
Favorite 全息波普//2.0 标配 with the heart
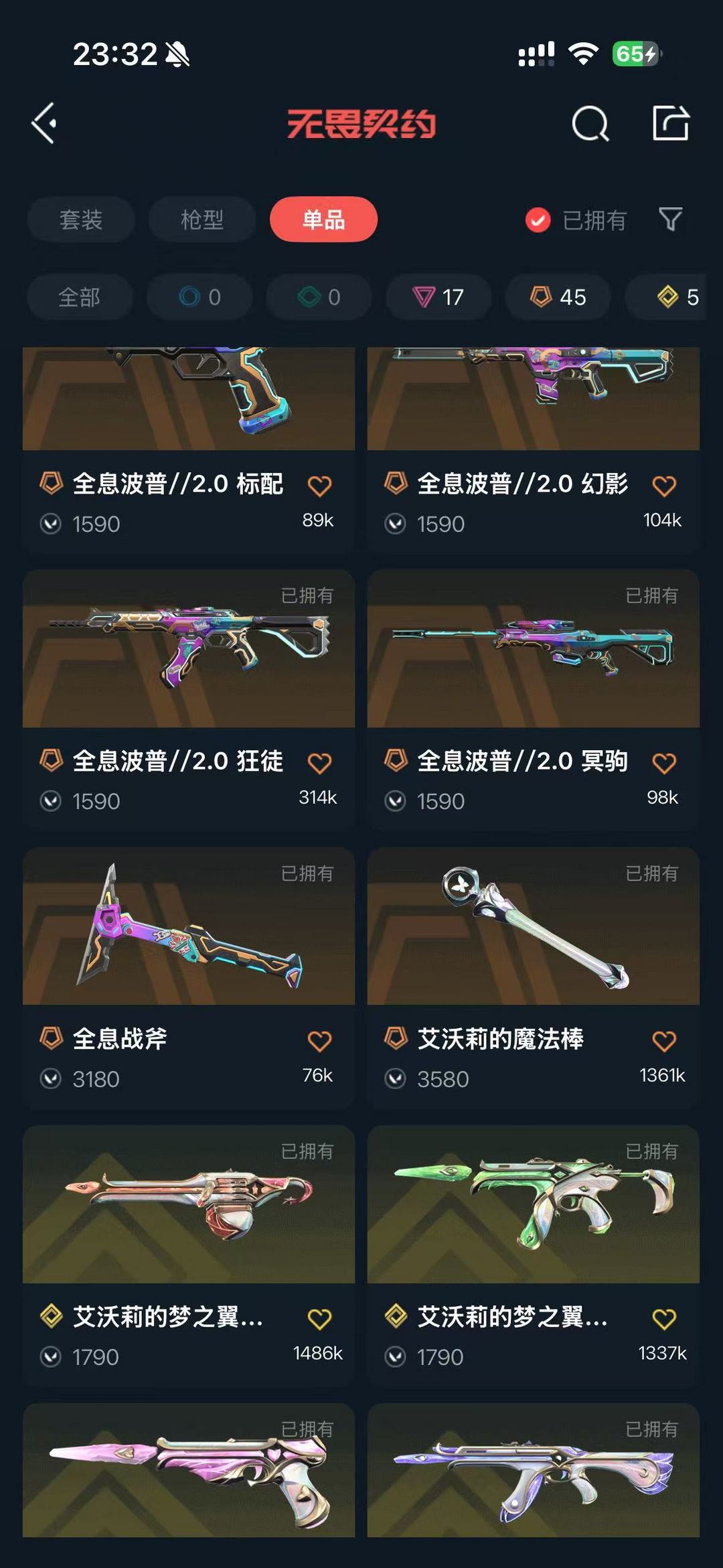[319, 486]
